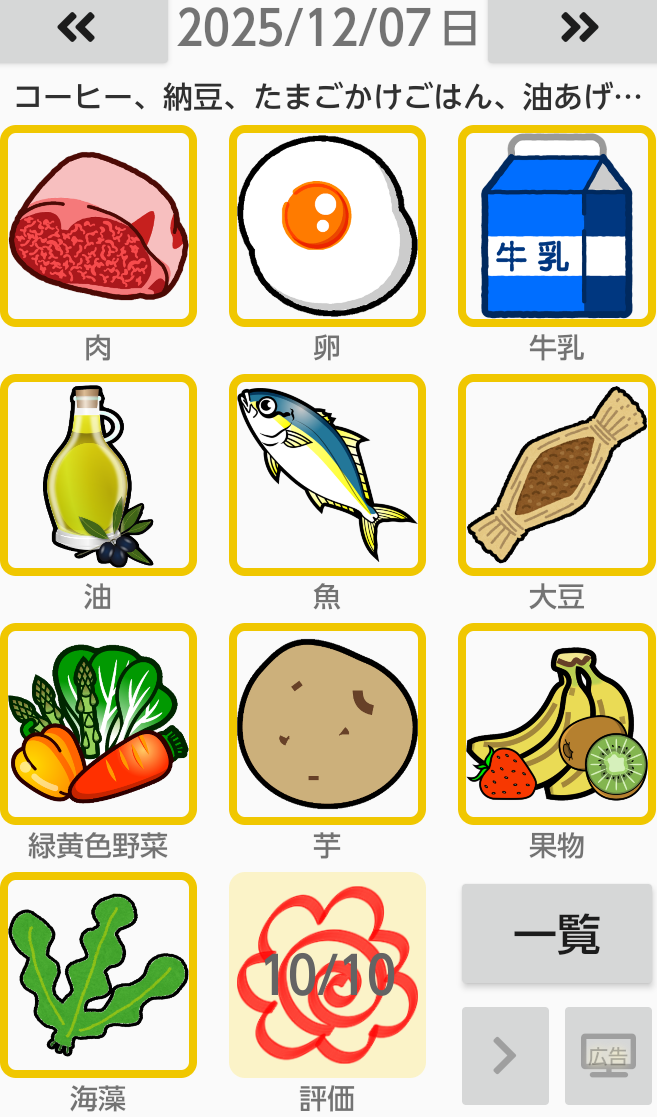The width and height of the screenshot is (657, 1117).
Task: Toggle the 芋 (potato) food tile
Action: (327, 724)
